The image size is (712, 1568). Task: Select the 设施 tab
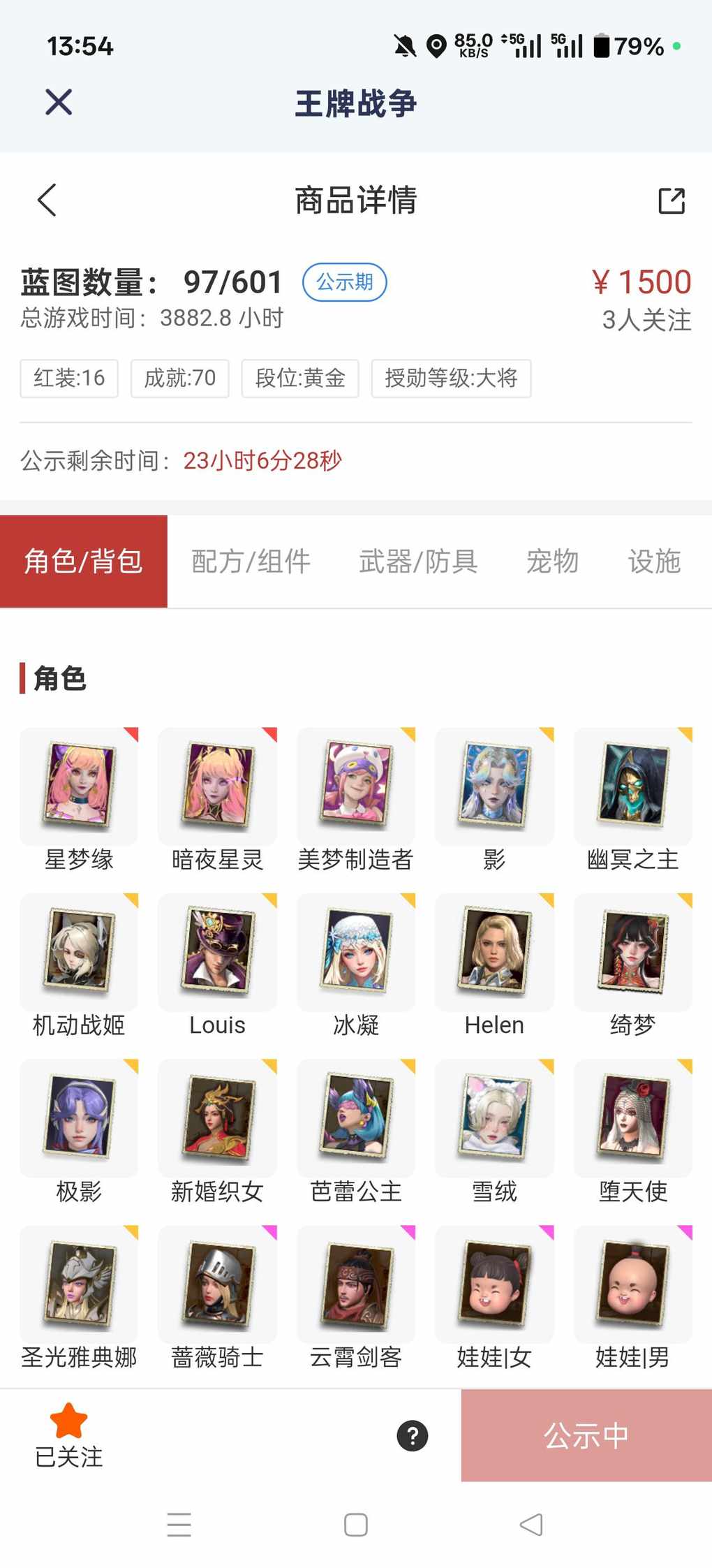[x=654, y=562]
